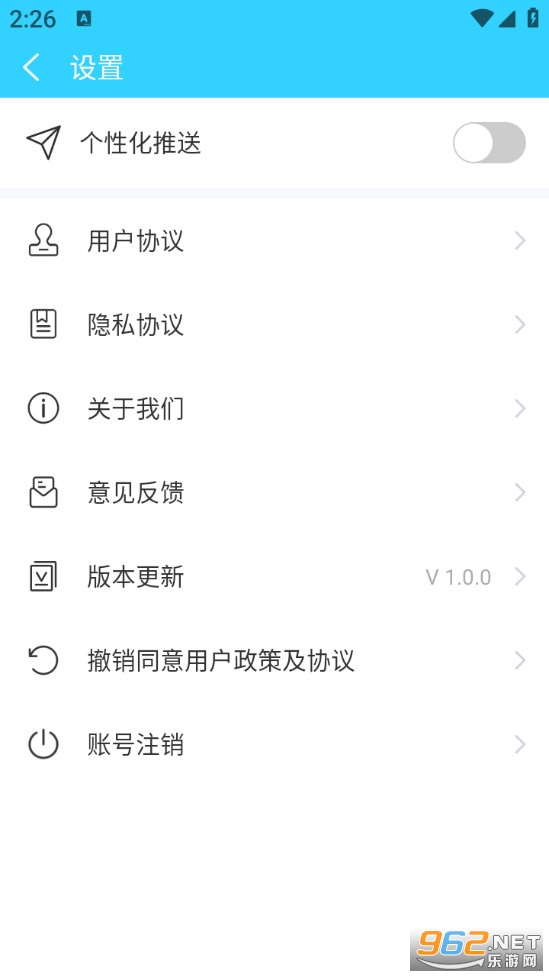Toggle the 个性化推送 switch
Screen dimensions: 549x977
[x=489, y=143]
